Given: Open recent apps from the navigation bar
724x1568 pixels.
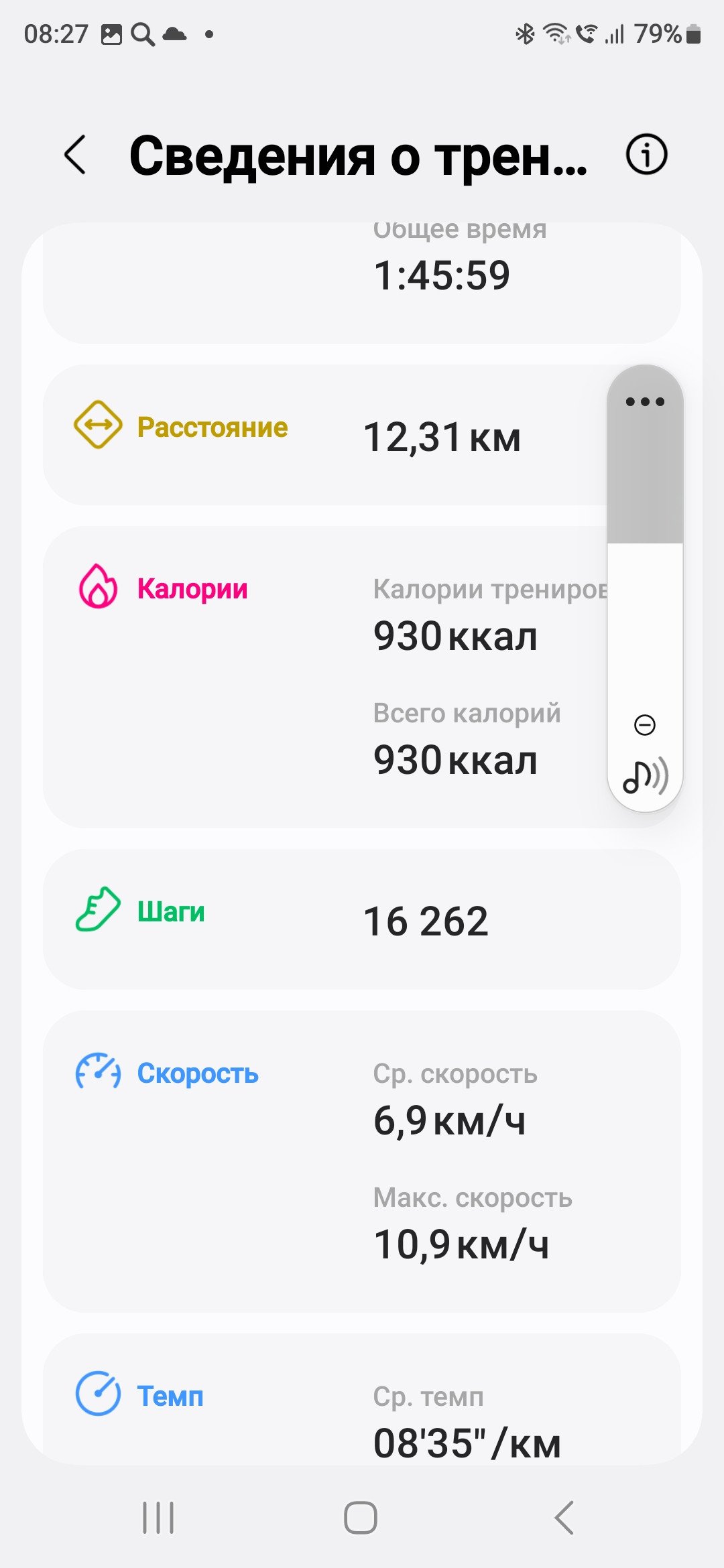Looking at the screenshot, I should 158,1517.
